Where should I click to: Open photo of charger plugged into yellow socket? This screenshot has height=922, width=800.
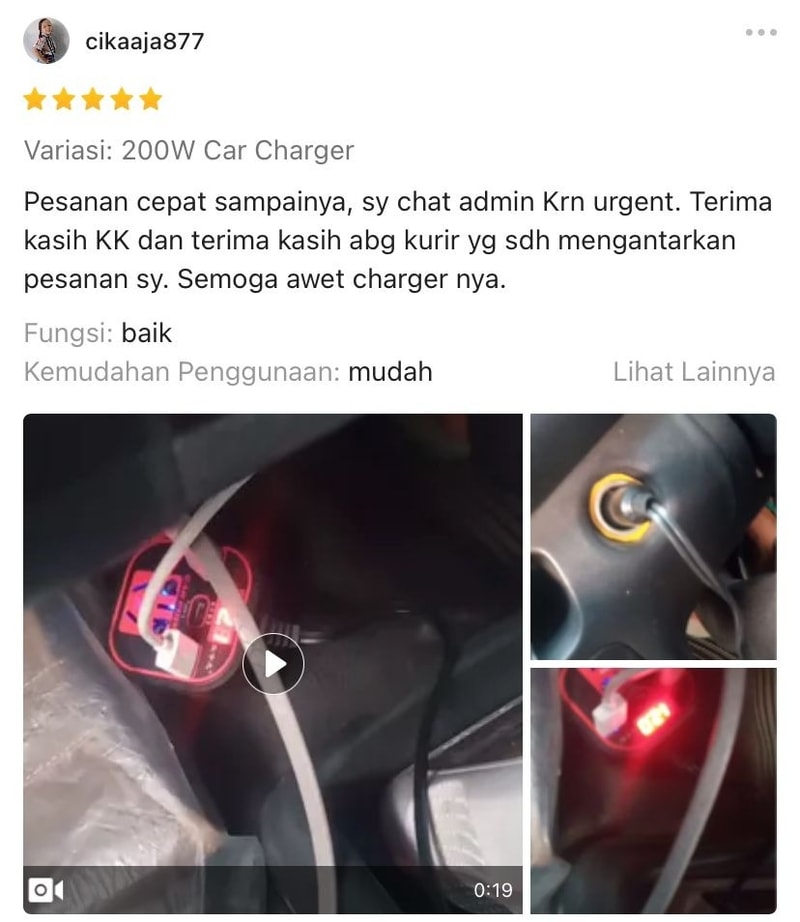[x=653, y=536]
